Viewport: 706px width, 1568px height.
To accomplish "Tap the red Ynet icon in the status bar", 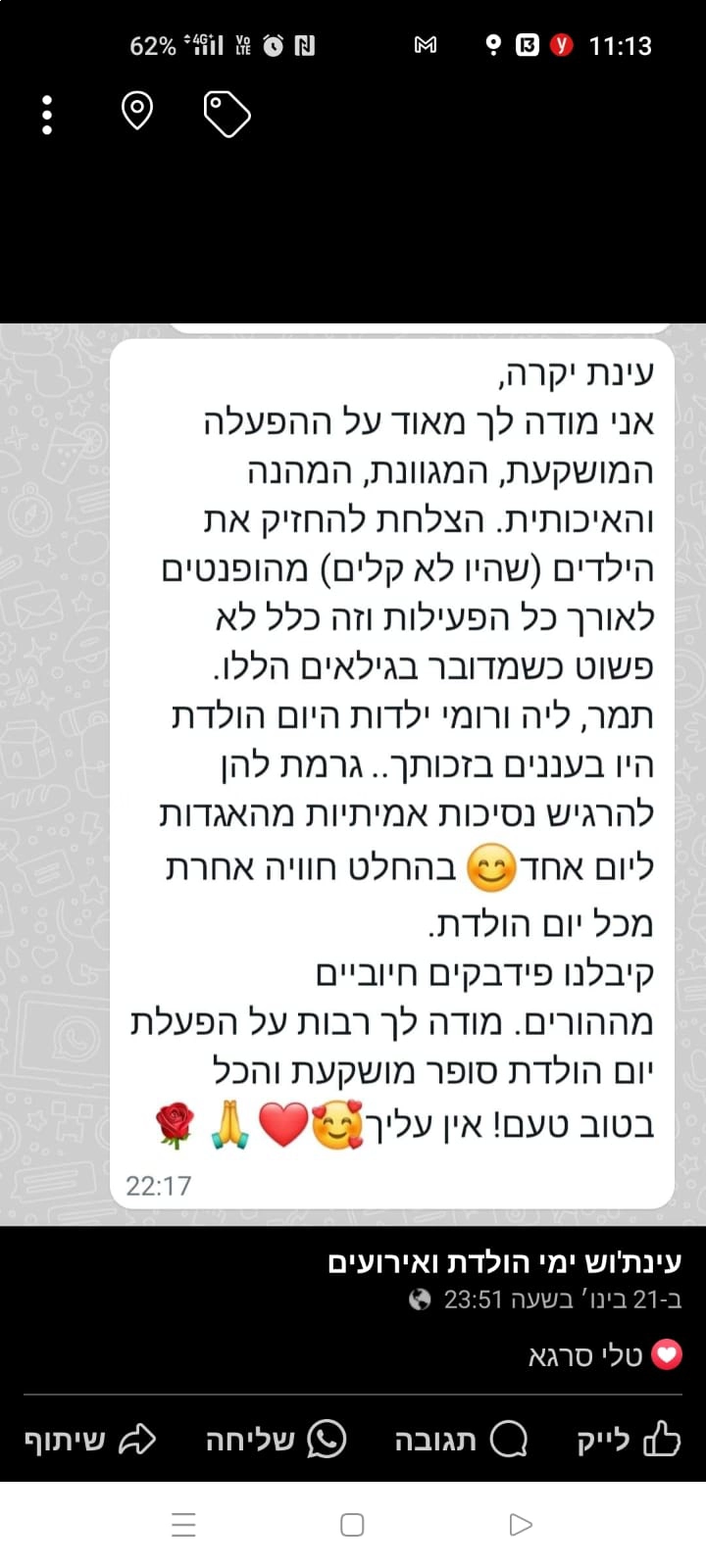I will tap(559, 44).
